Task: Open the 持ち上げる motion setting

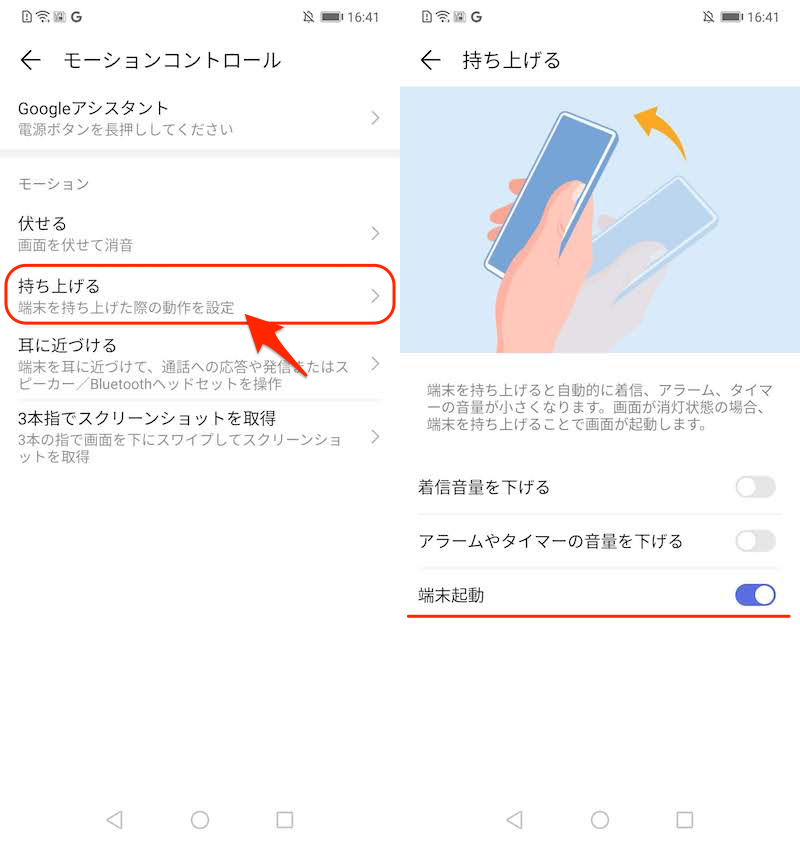Action: point(200,296)
